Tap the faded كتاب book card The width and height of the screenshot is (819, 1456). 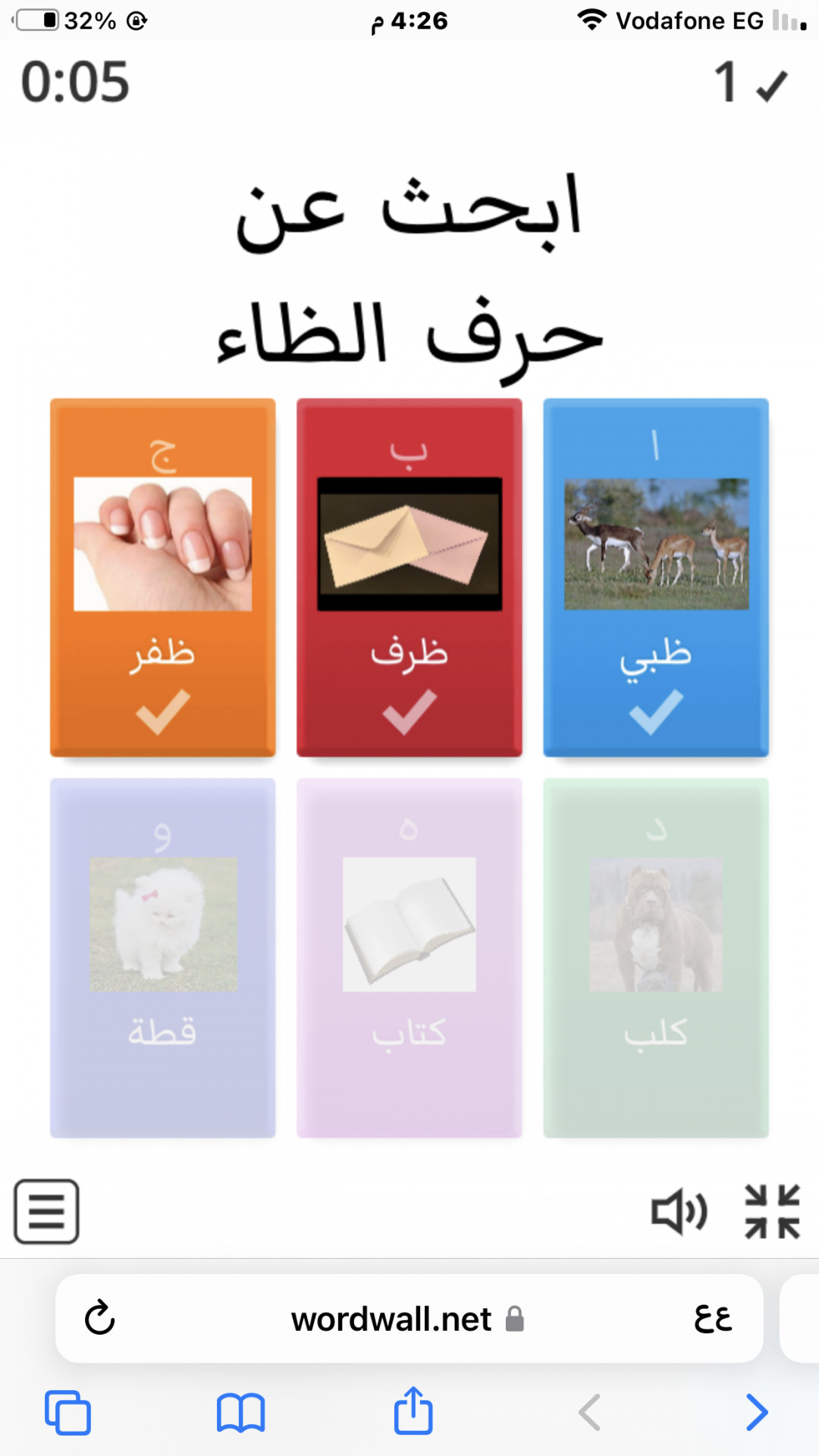pos(409,957)
